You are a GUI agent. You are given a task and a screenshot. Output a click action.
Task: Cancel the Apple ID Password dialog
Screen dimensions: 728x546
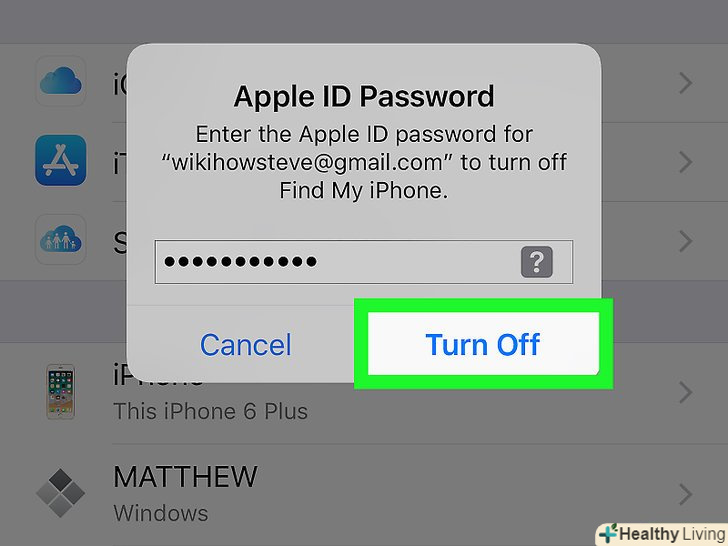[x=245, y=345]
